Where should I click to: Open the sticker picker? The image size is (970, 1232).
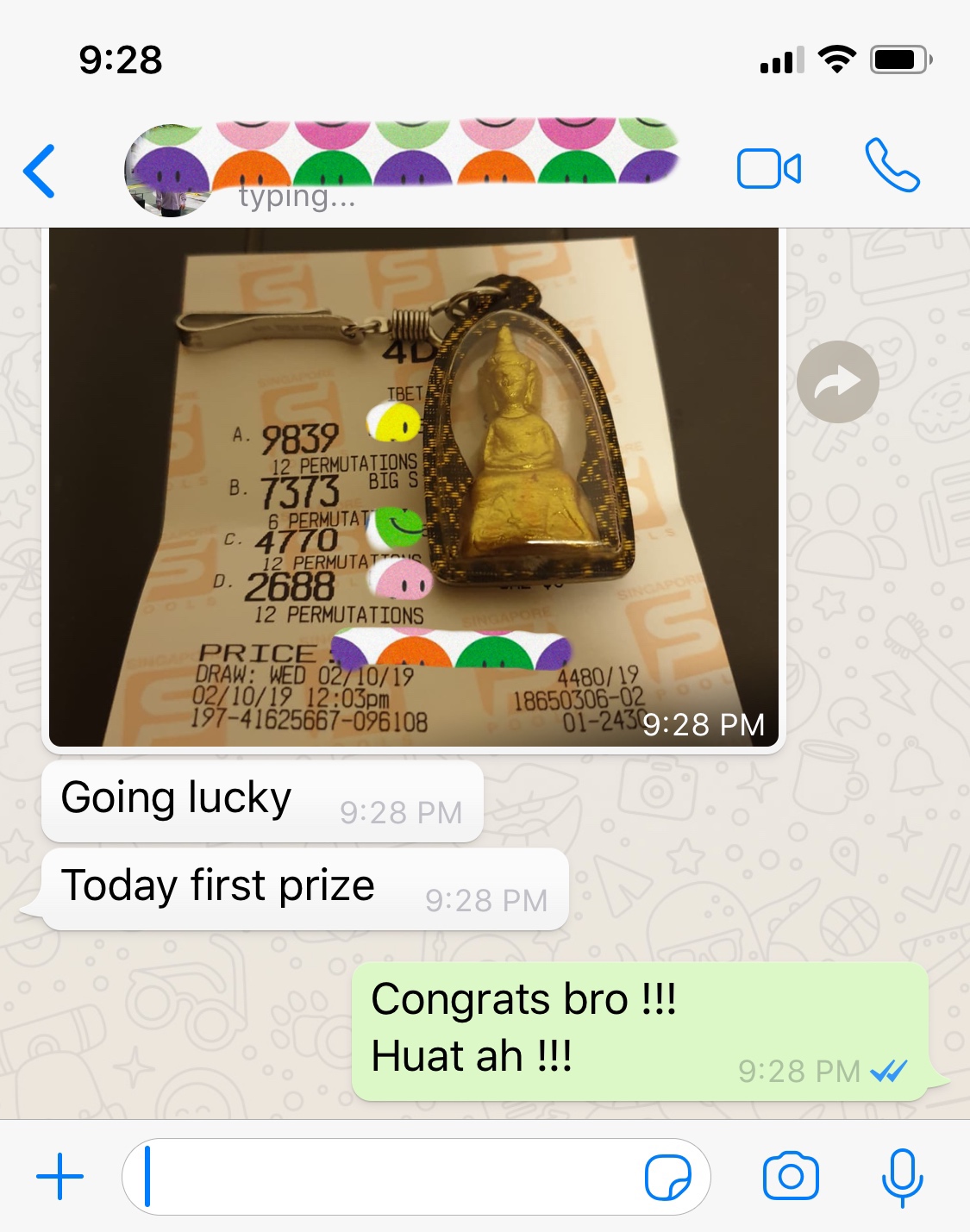667,1177
